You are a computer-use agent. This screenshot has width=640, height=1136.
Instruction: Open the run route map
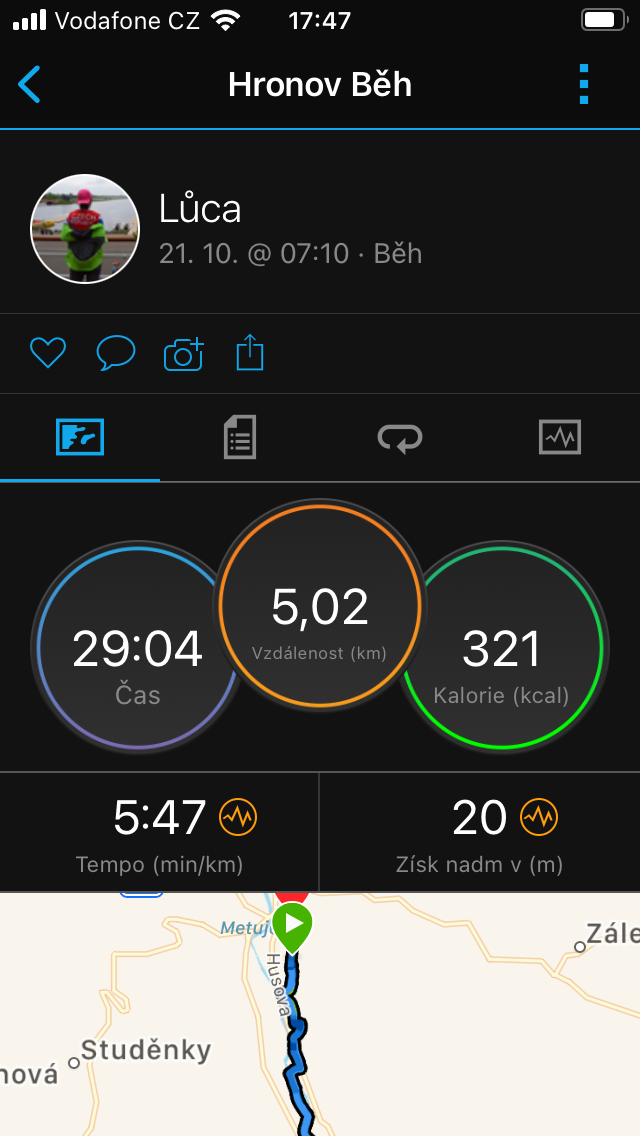pyautogui.click(x=320, y=1014)
